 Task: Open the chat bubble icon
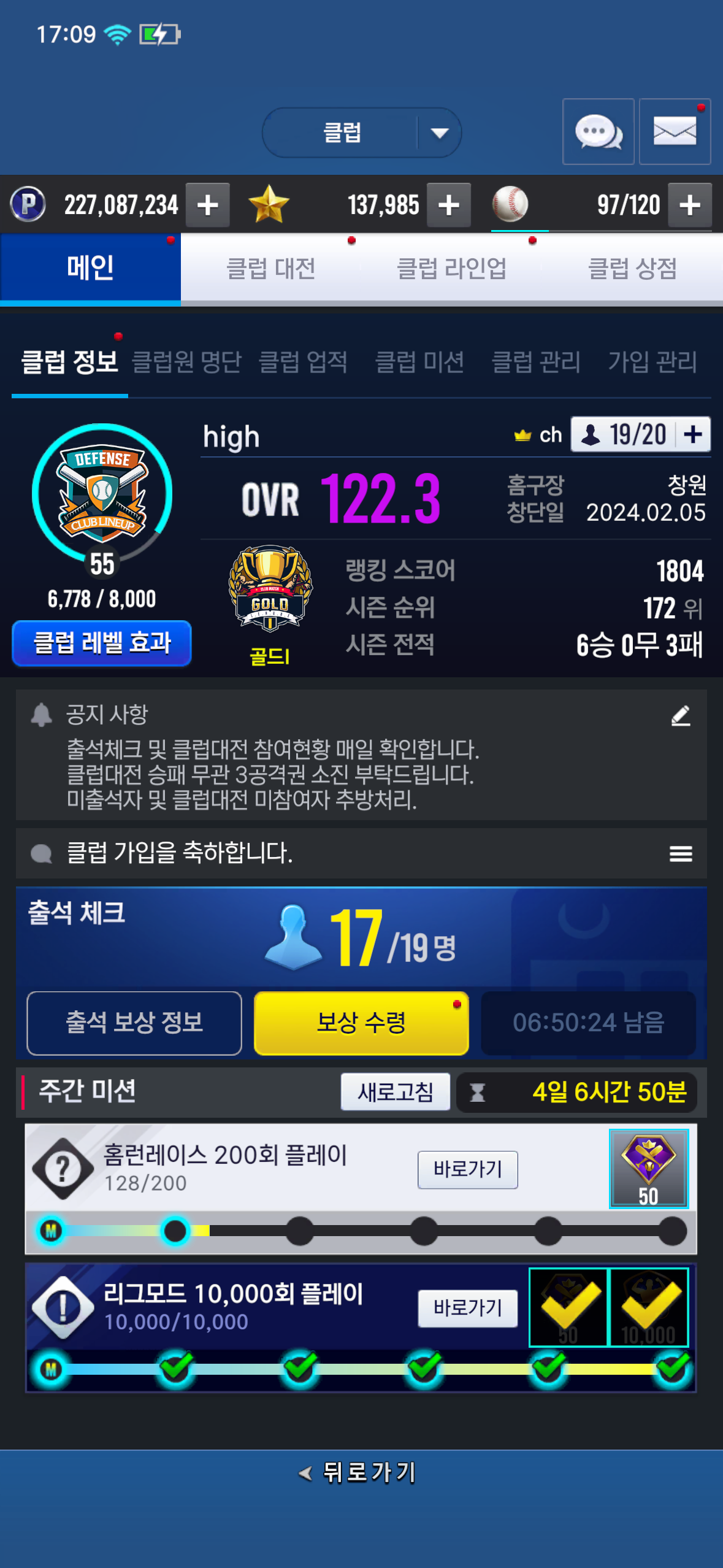pos(598,132)
